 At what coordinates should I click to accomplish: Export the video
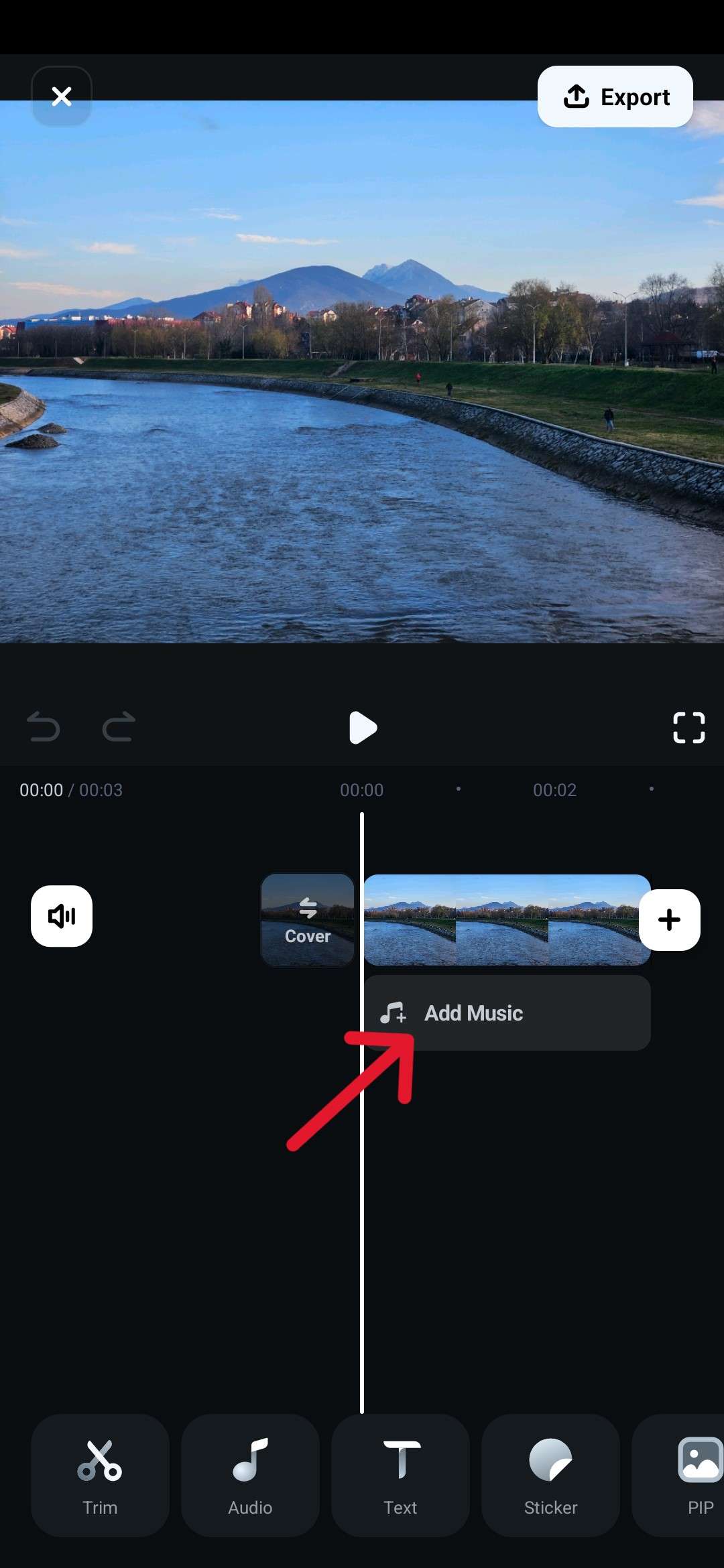tap(615, 97)
